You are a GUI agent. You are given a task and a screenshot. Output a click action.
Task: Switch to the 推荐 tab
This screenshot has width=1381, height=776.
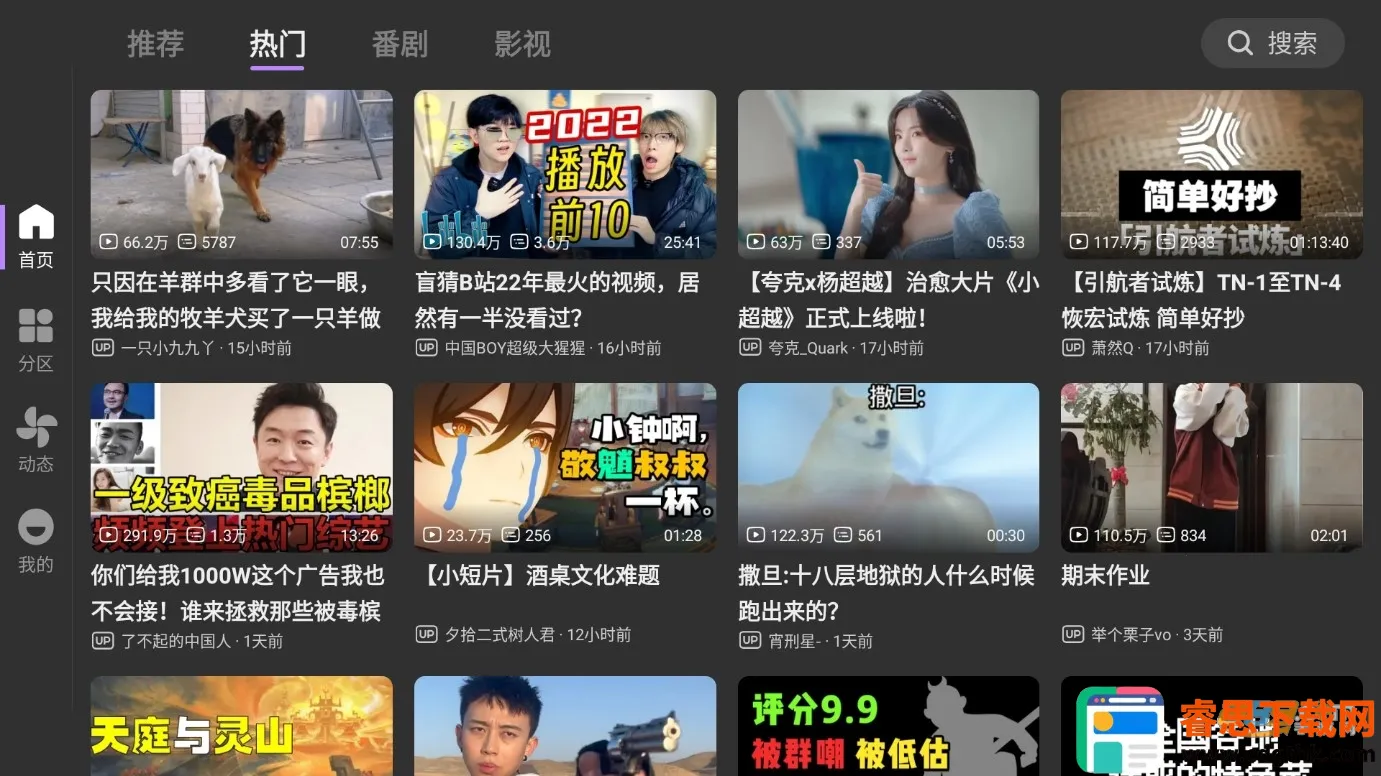pos(156,44)
